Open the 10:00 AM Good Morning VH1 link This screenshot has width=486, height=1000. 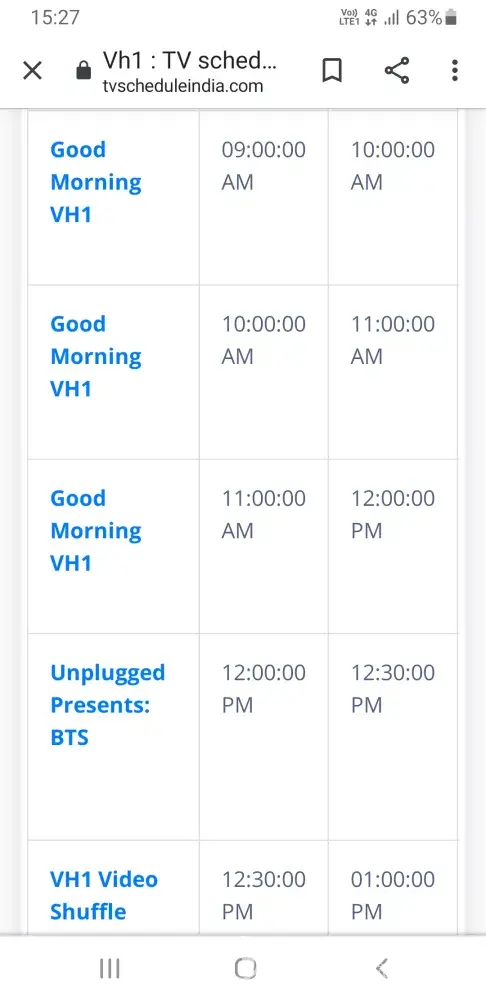[x=96, y=356]
